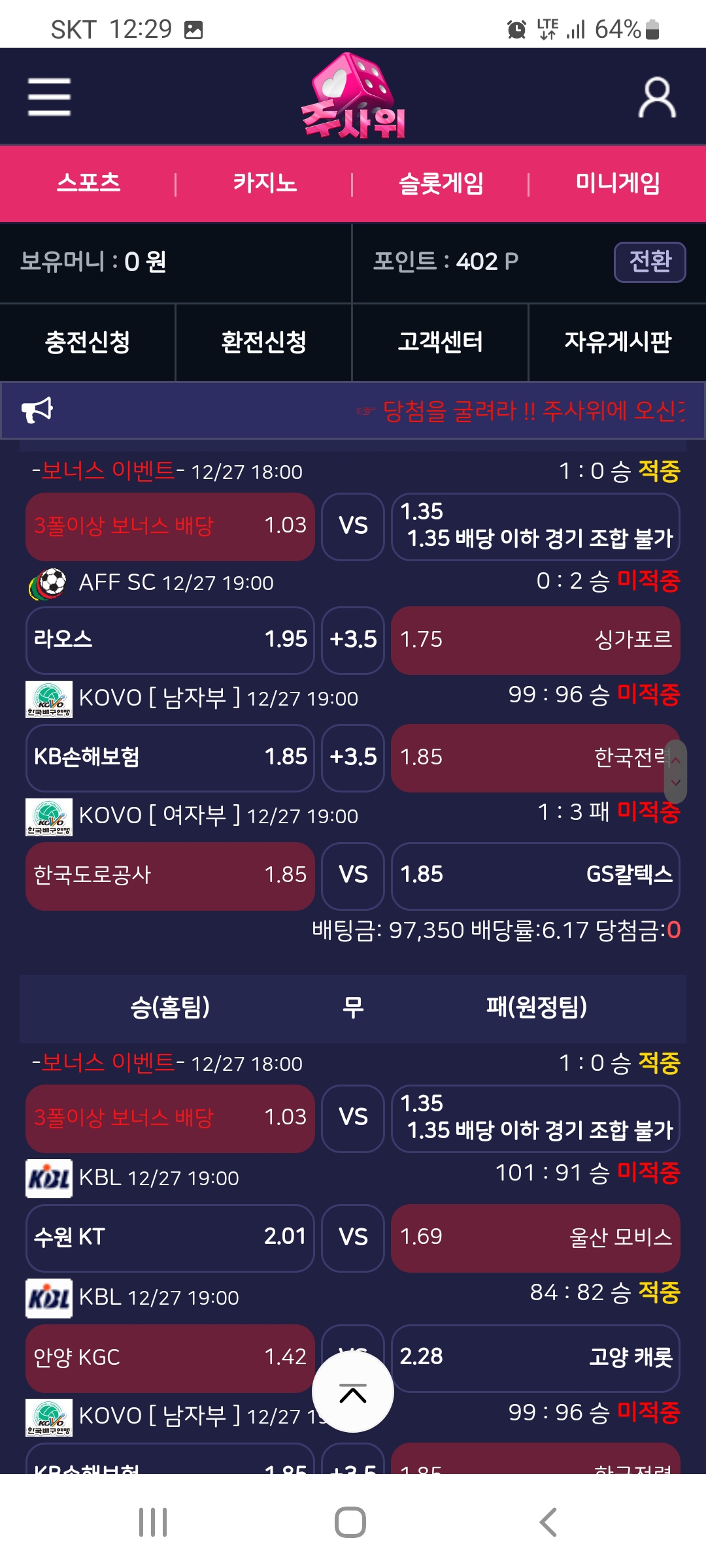Go back with the system back button
This screenshot has width=706, height=1568.
click(548, 1522)
